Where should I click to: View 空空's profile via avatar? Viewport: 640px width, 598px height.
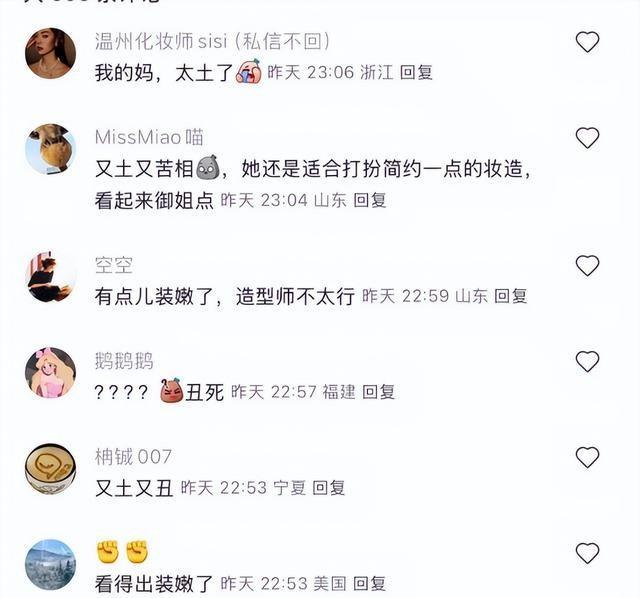click(50, 277)
